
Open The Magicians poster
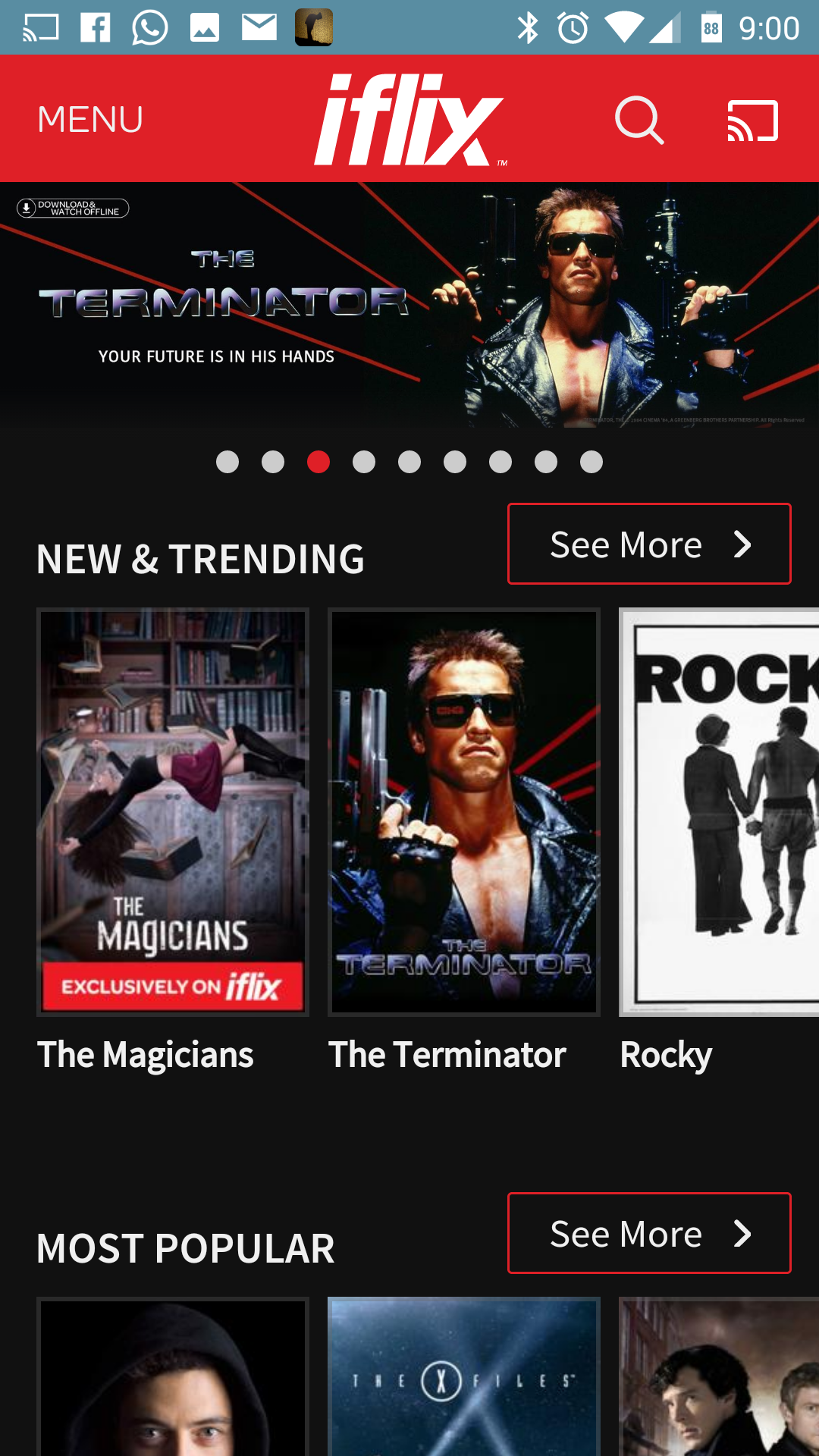click(173, 811)
